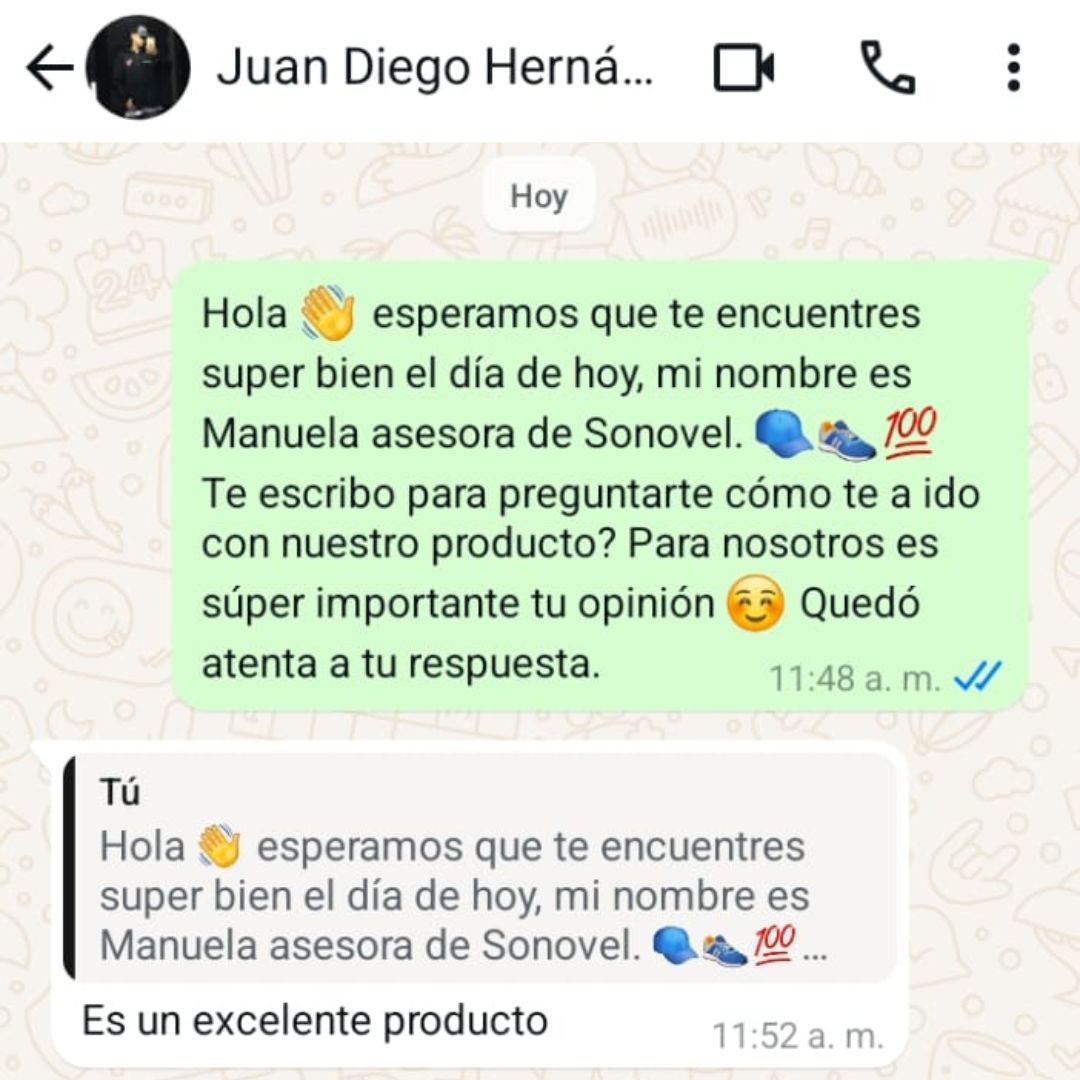This screenshot has width=1080, height=1080.
Task: View contact info for Juan Diego Herná…
Action: click(435, 68)
